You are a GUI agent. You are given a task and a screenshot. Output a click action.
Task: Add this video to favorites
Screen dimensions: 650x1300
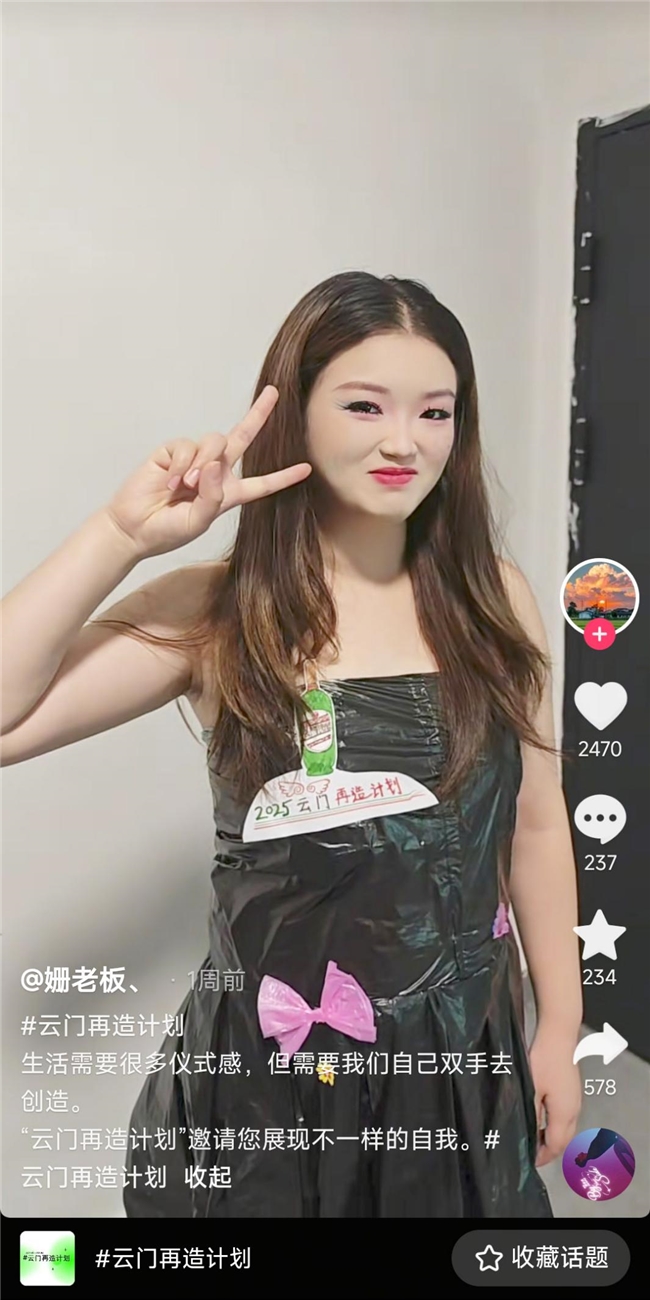tap(600, 936)
